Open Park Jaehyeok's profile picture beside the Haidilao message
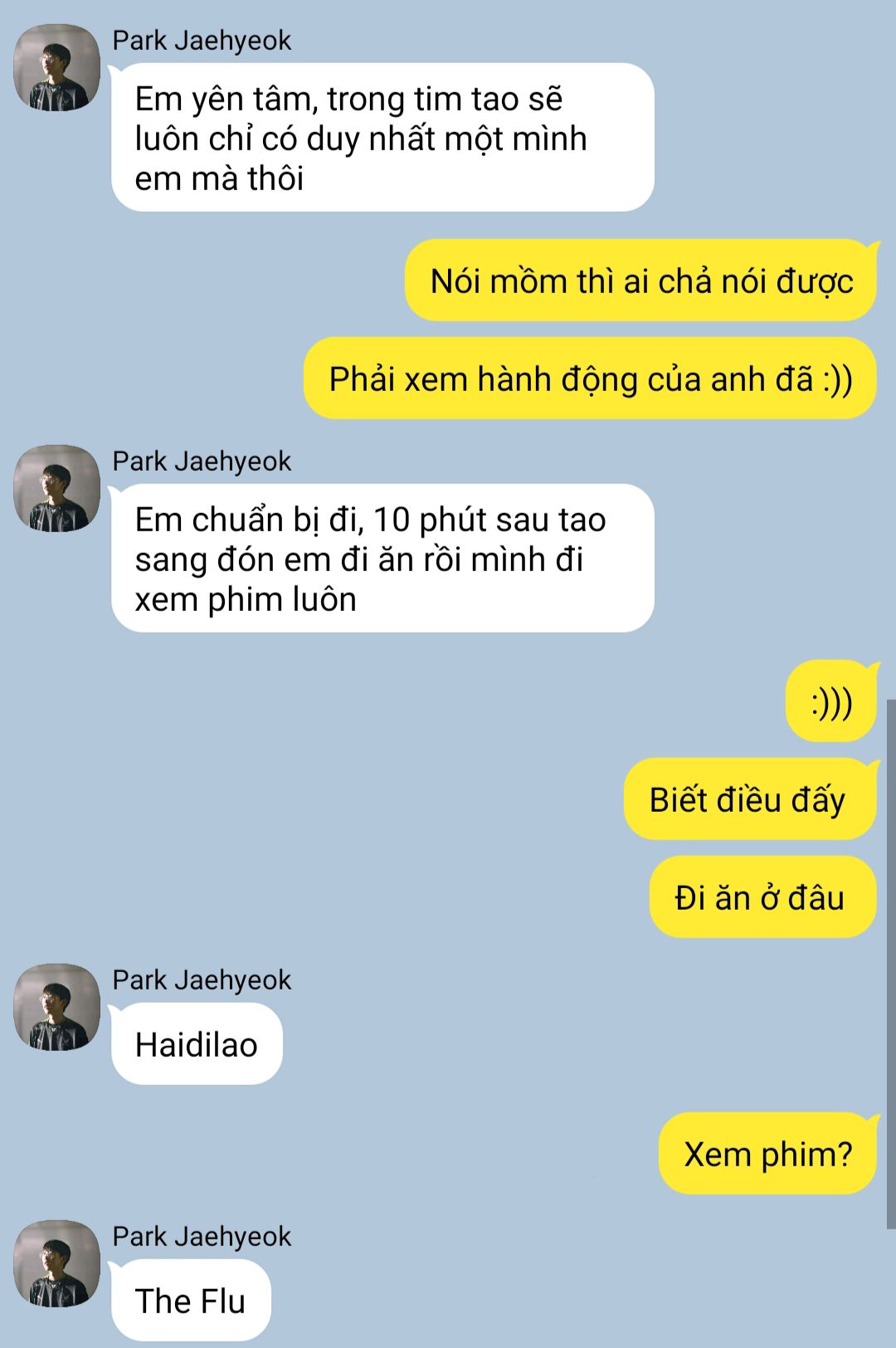This screenshot has height=1348, width=896. click(56, 1007)
